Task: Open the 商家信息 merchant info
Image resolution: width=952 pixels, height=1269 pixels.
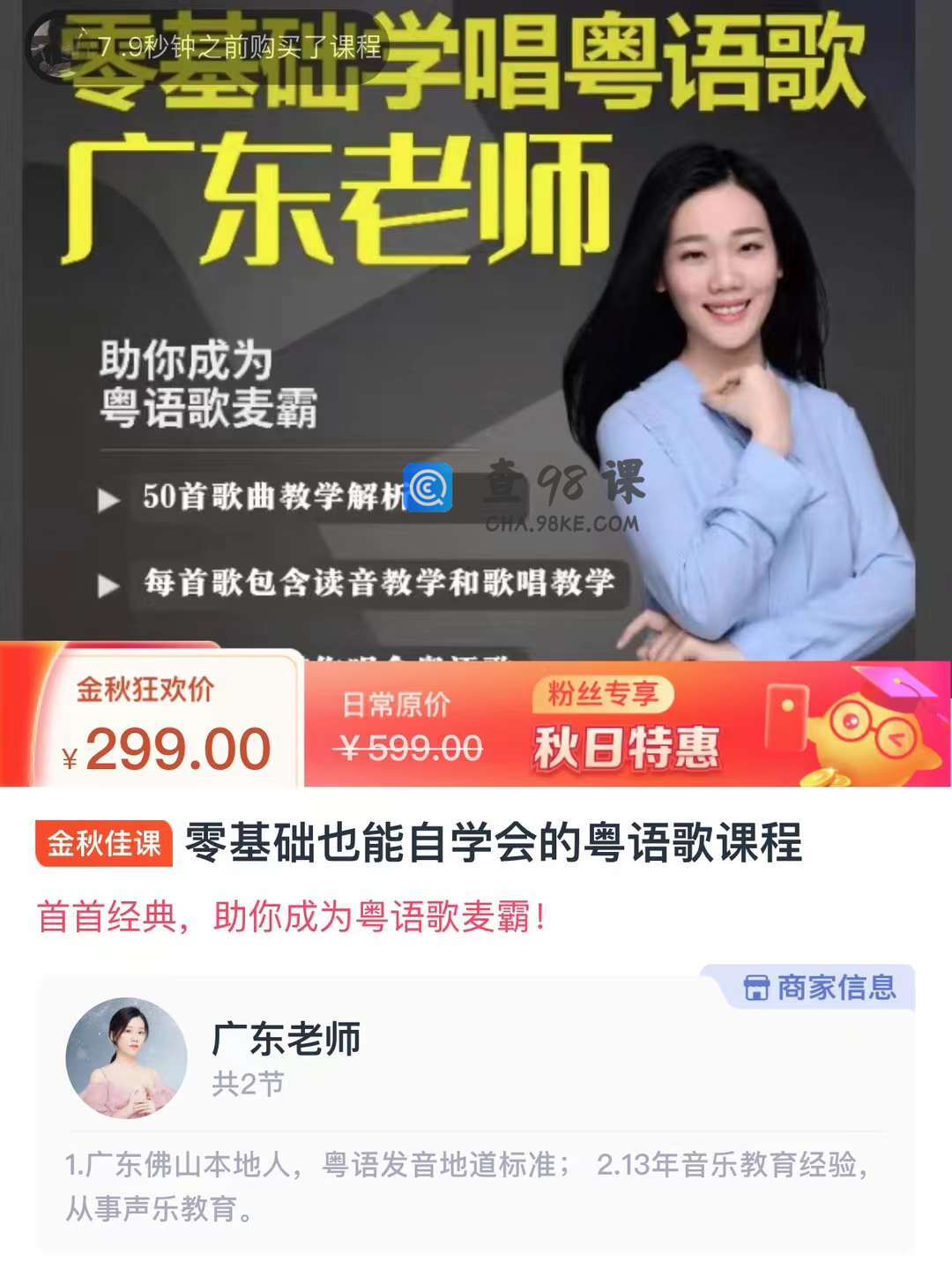Action: tap(819, 988)
